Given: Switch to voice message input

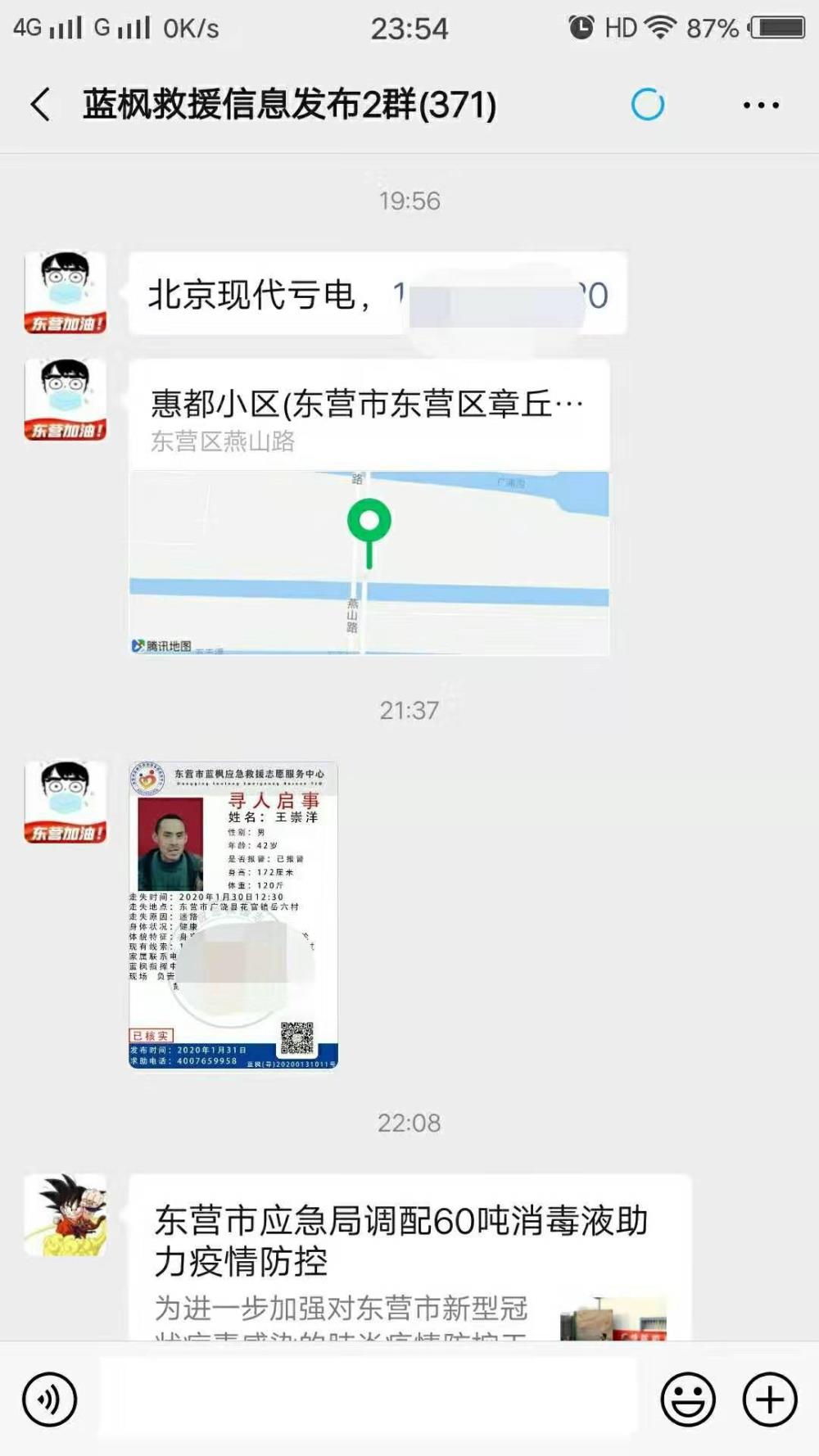Looking at the screenshot, I should (50, 1399).
